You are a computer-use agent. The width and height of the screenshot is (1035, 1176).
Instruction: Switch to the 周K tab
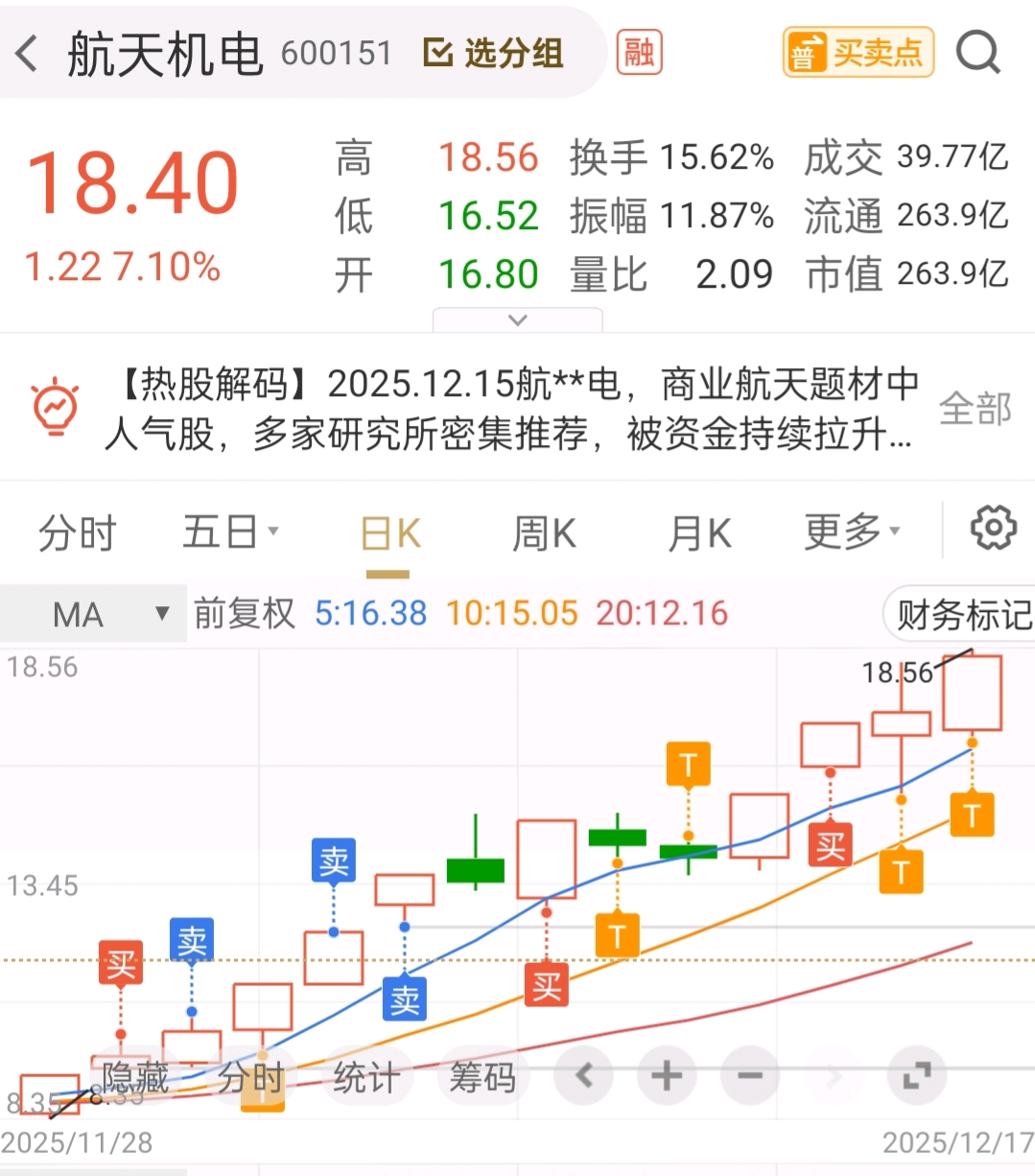[x=544, y=532]
